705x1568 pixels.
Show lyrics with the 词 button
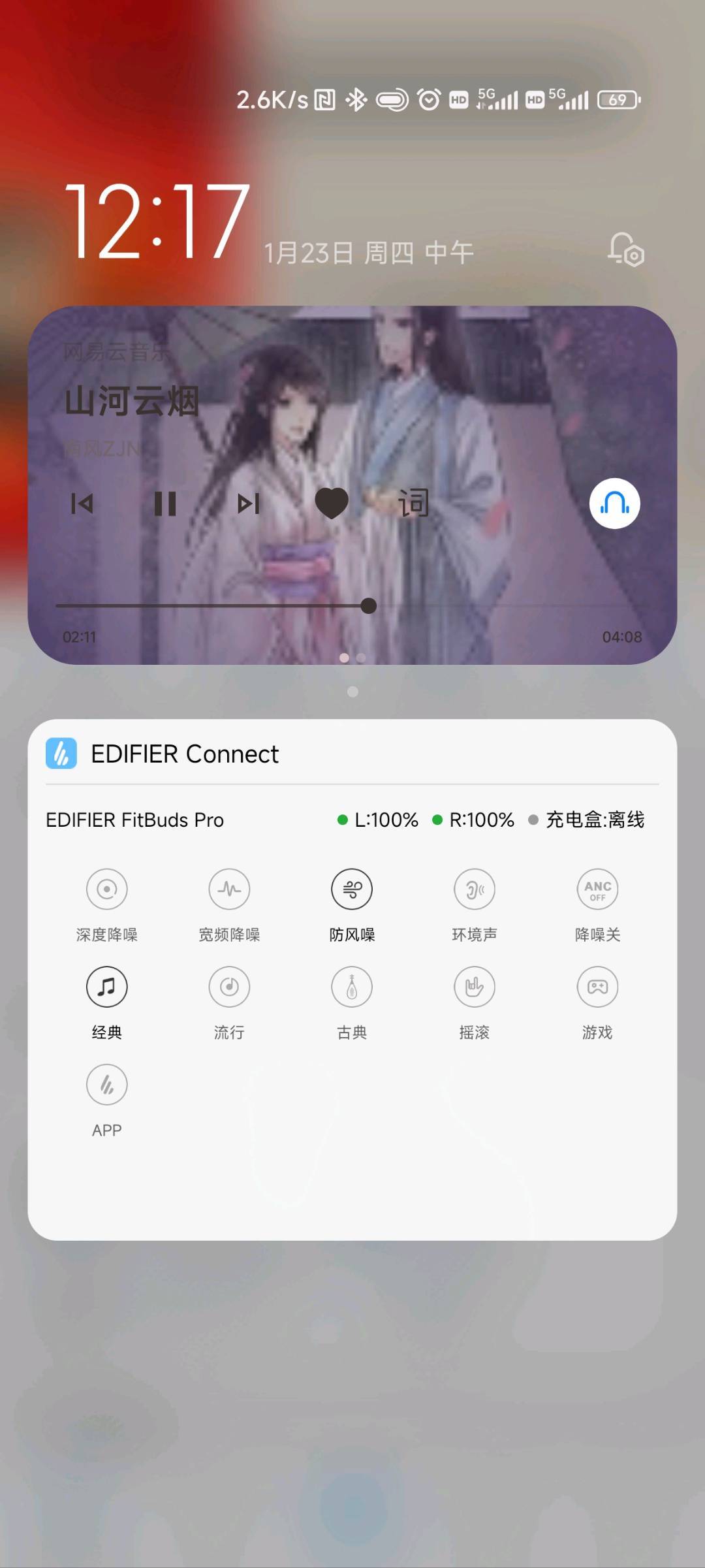[x=414, y=504]
